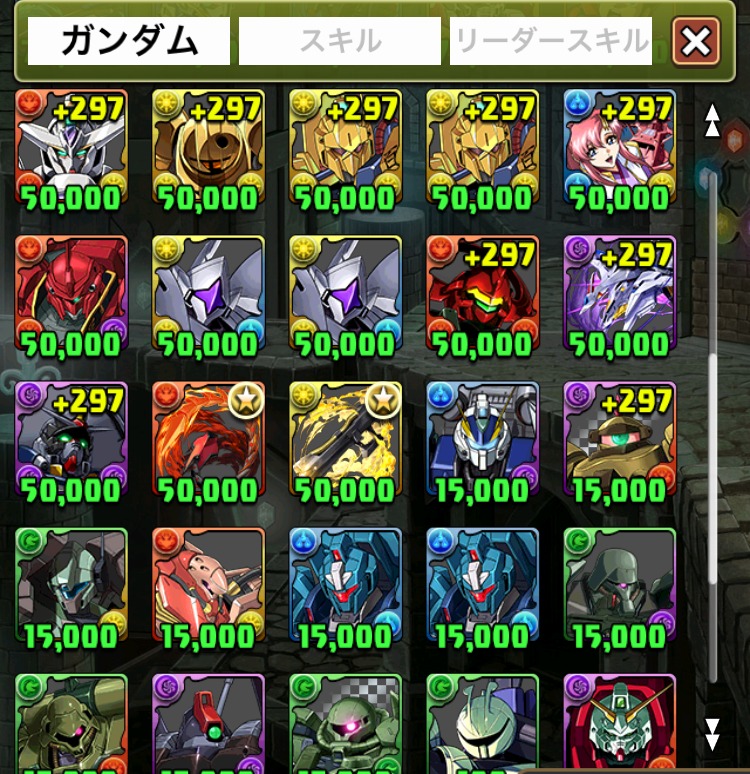The height and width of the screenshot is (774, 750).
Task: Tap the red mecha +297 50,000 tile
Action: coord(482,292)
